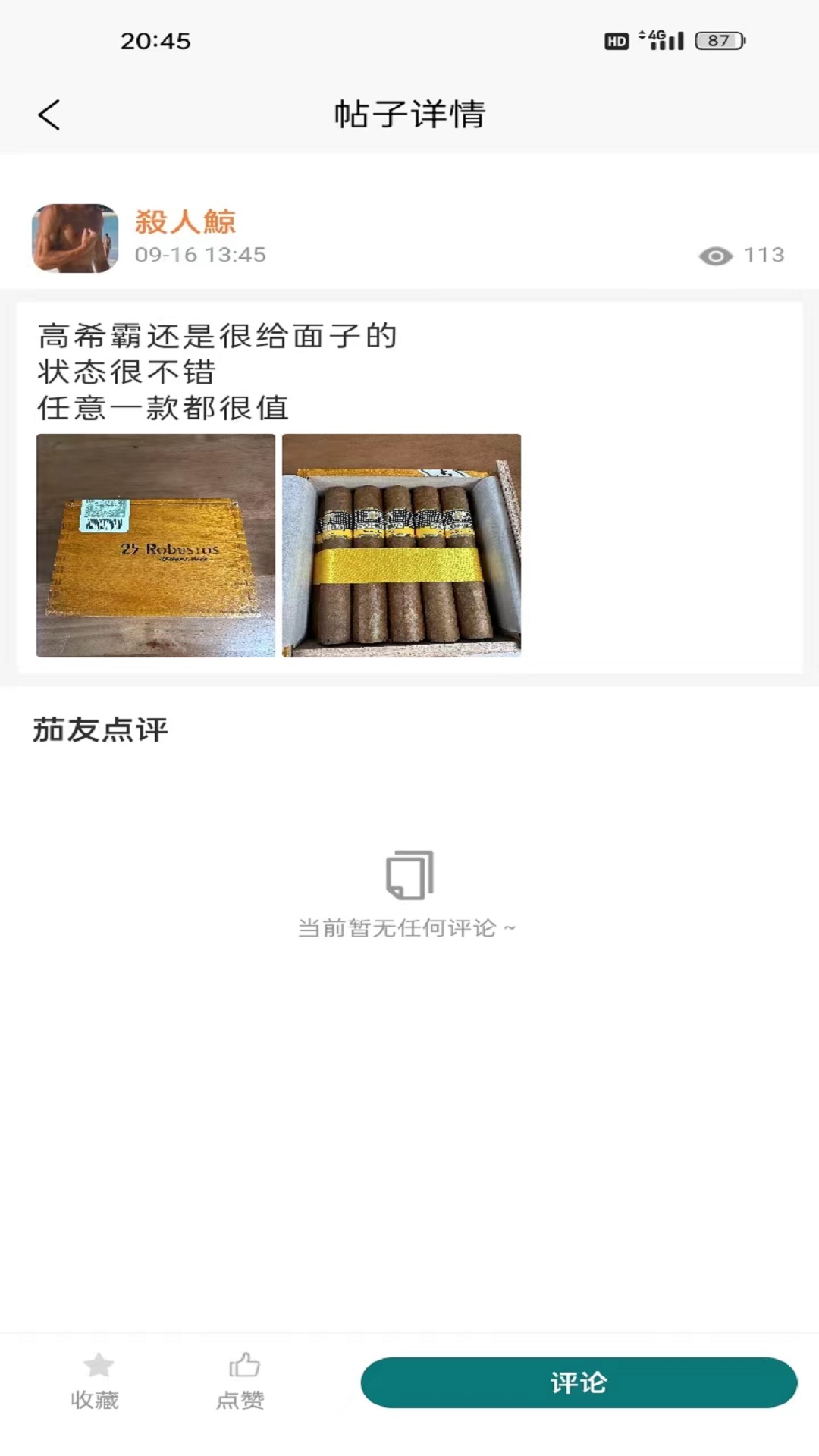Viewport: 819px width, 1456px height.
Task: Open the 帖子详情 title header
Action: [409, 114]
